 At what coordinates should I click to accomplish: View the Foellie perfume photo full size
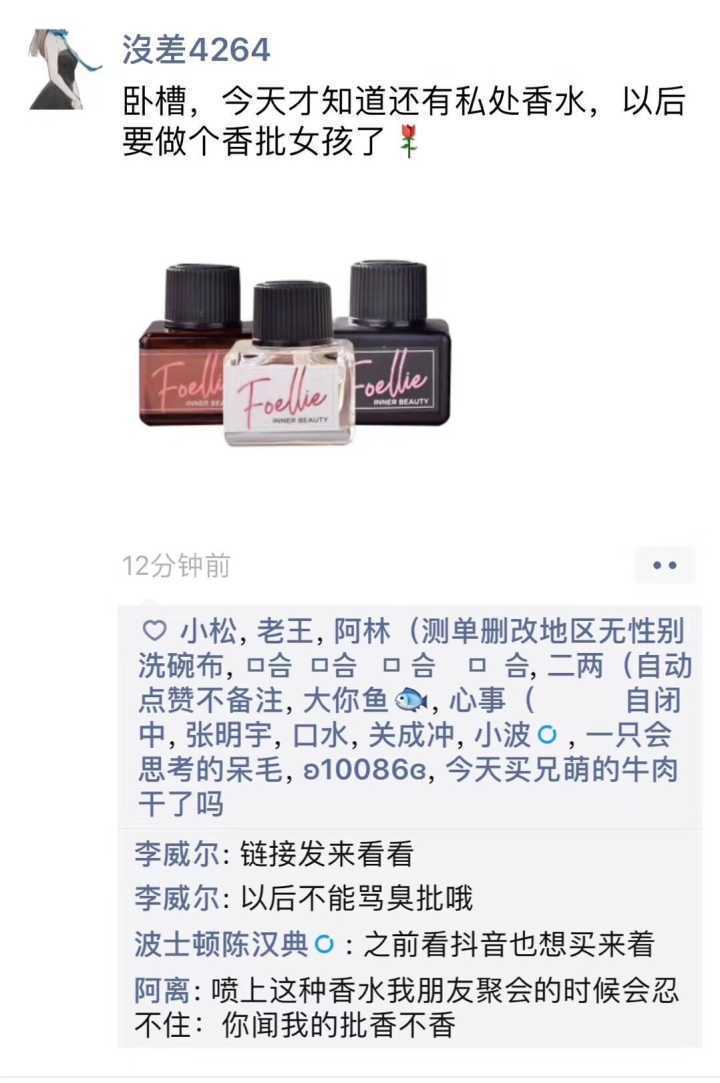coord(295,355)
